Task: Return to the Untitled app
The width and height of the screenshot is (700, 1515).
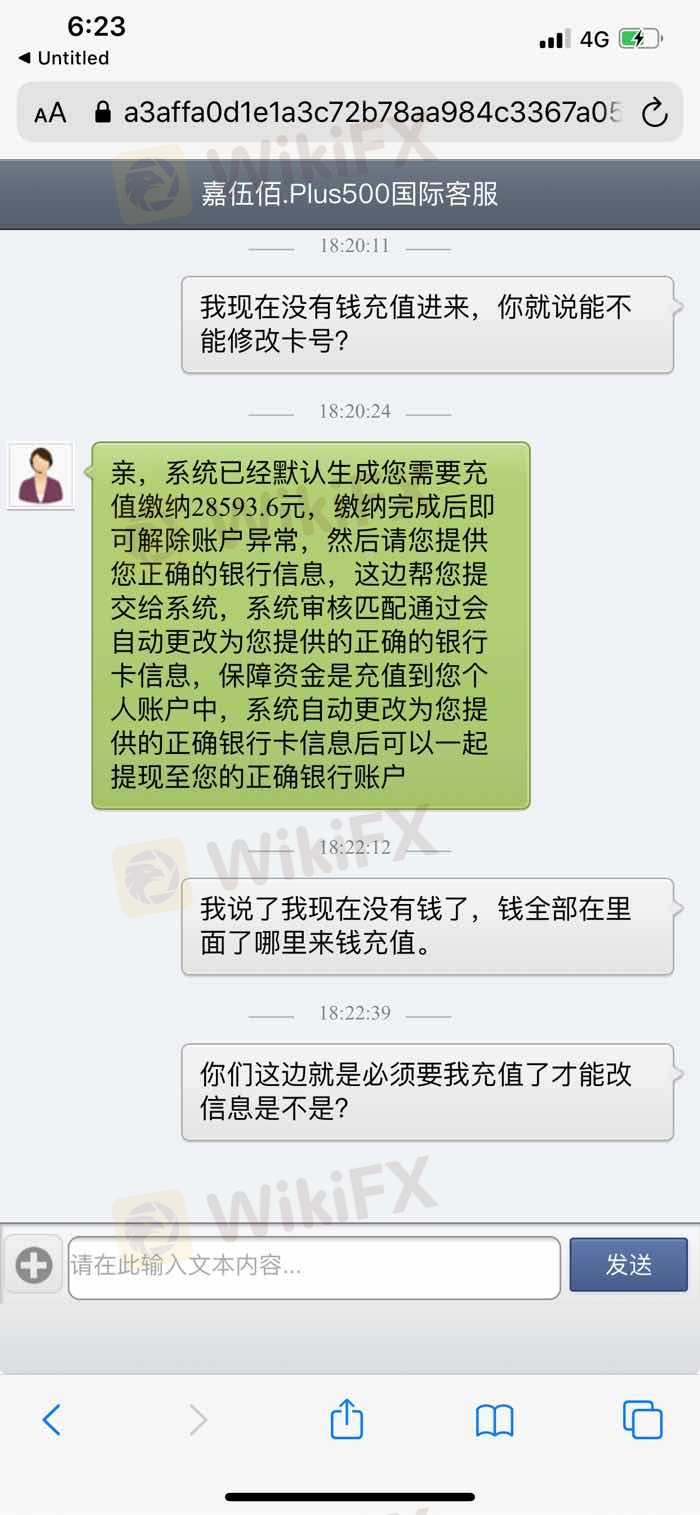Action: pos(64,58)
